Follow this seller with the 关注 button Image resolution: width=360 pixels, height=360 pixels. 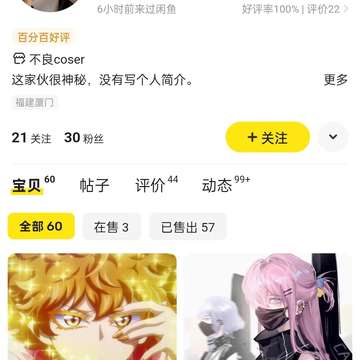click(x=268, y=137)
